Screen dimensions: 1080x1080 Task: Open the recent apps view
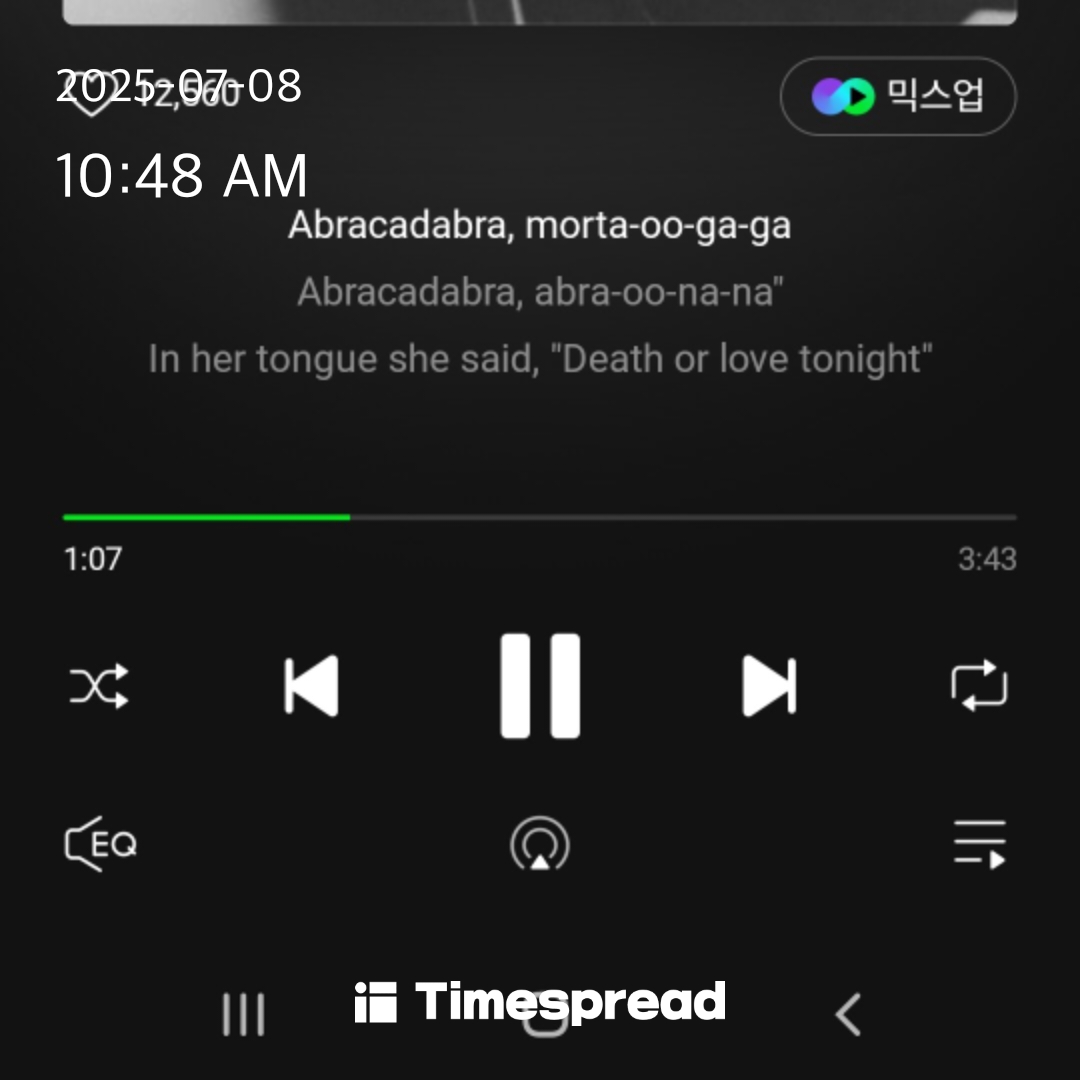click(x=243, y=1015)
